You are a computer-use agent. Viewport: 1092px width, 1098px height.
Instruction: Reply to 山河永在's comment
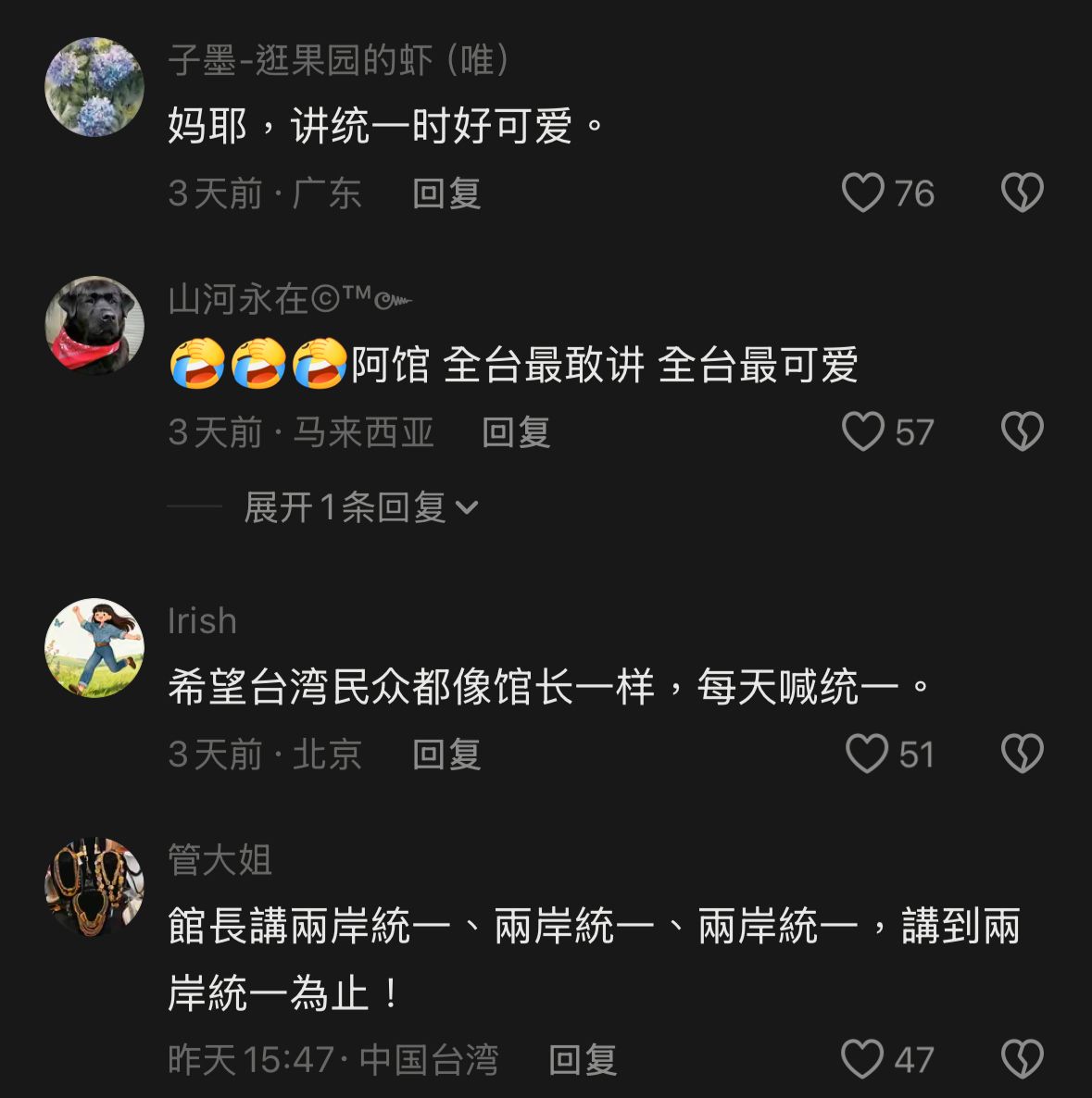click(x=516, y=432)
